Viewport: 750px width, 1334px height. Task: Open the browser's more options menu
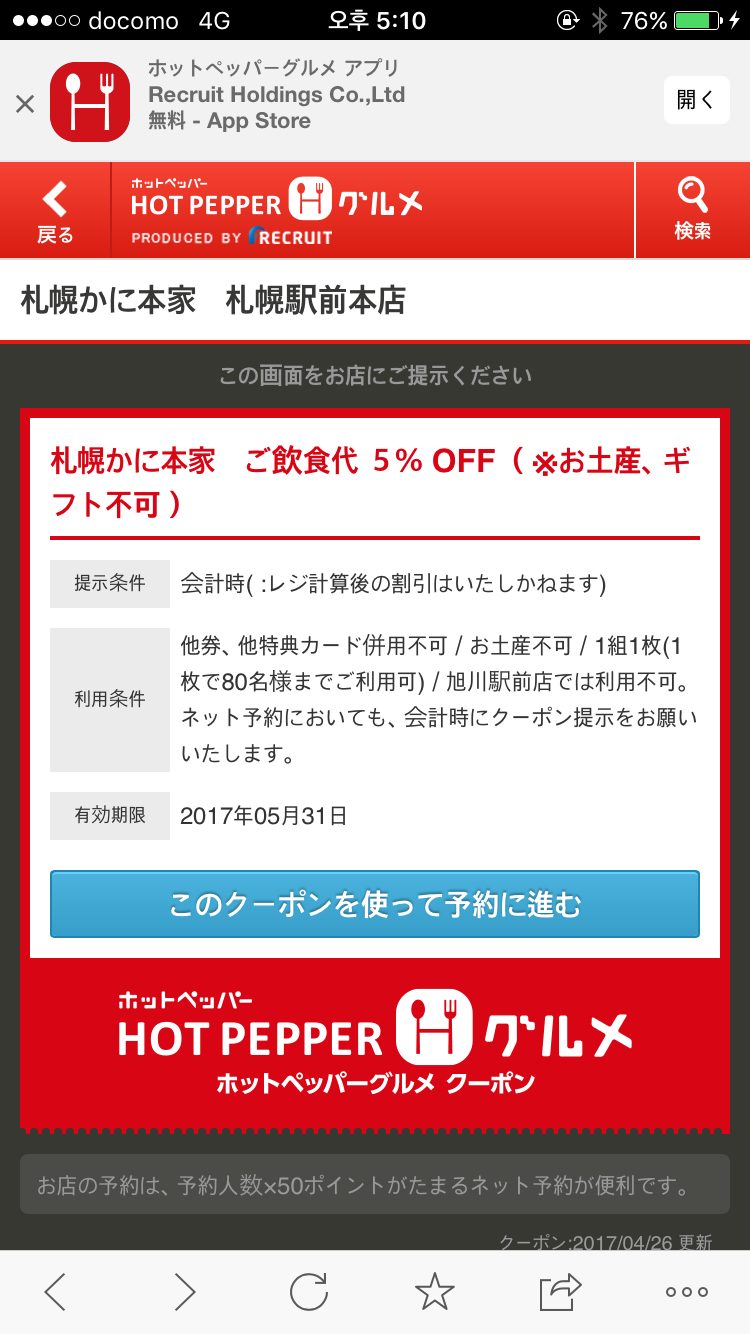point(687,1291)
